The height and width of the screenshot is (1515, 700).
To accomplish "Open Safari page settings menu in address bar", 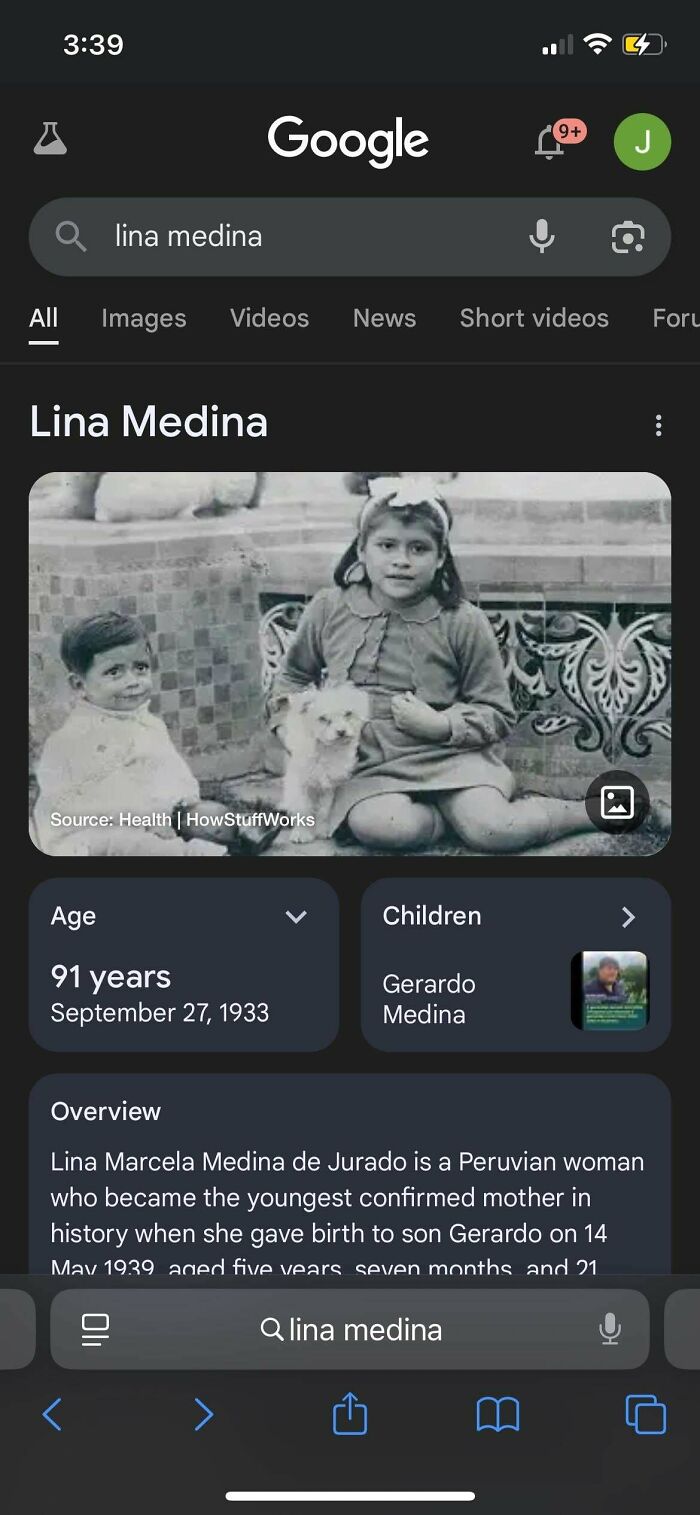I will tap(95, 1329).
